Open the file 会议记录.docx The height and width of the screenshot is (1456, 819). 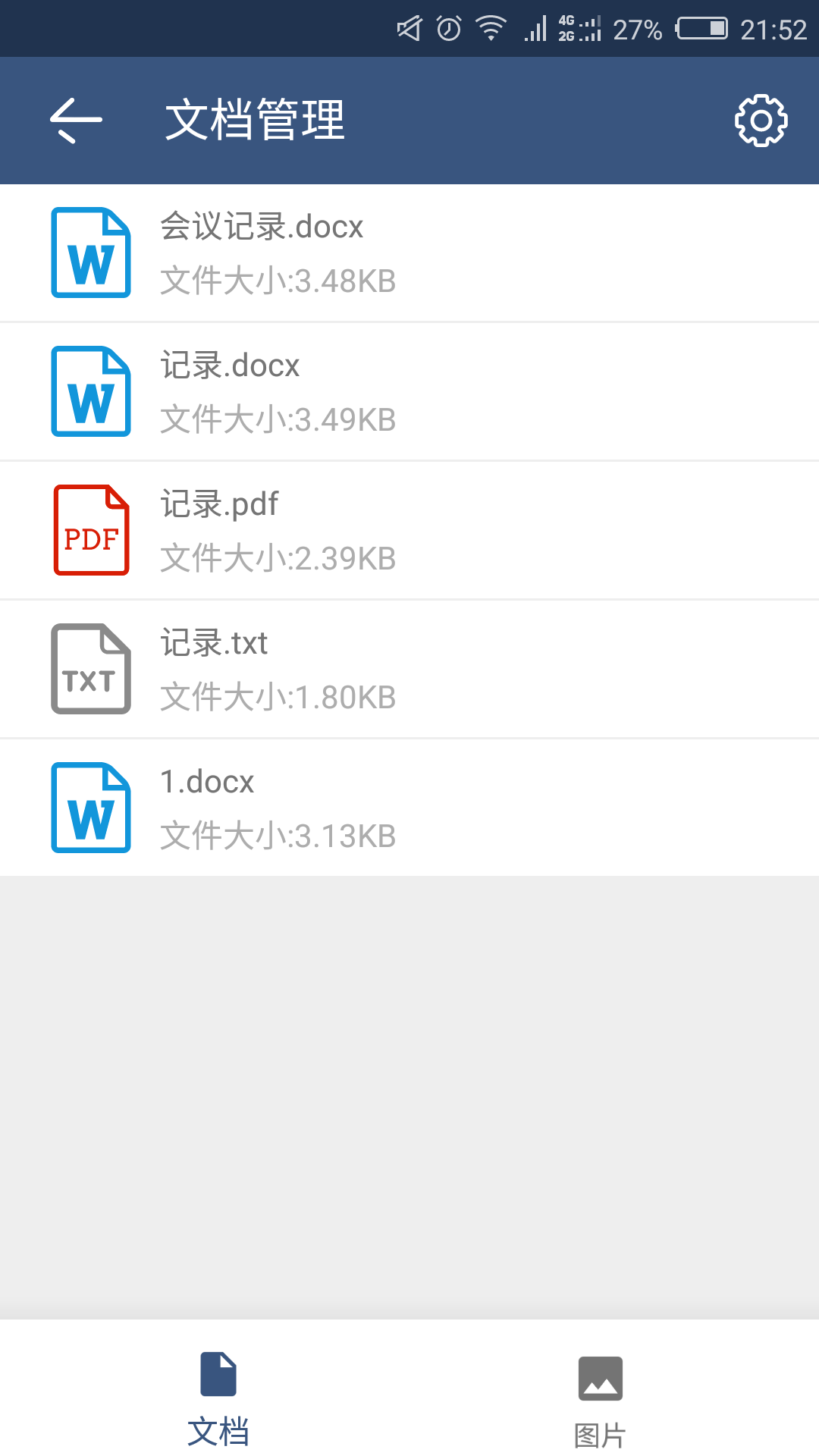coord(409,253)
